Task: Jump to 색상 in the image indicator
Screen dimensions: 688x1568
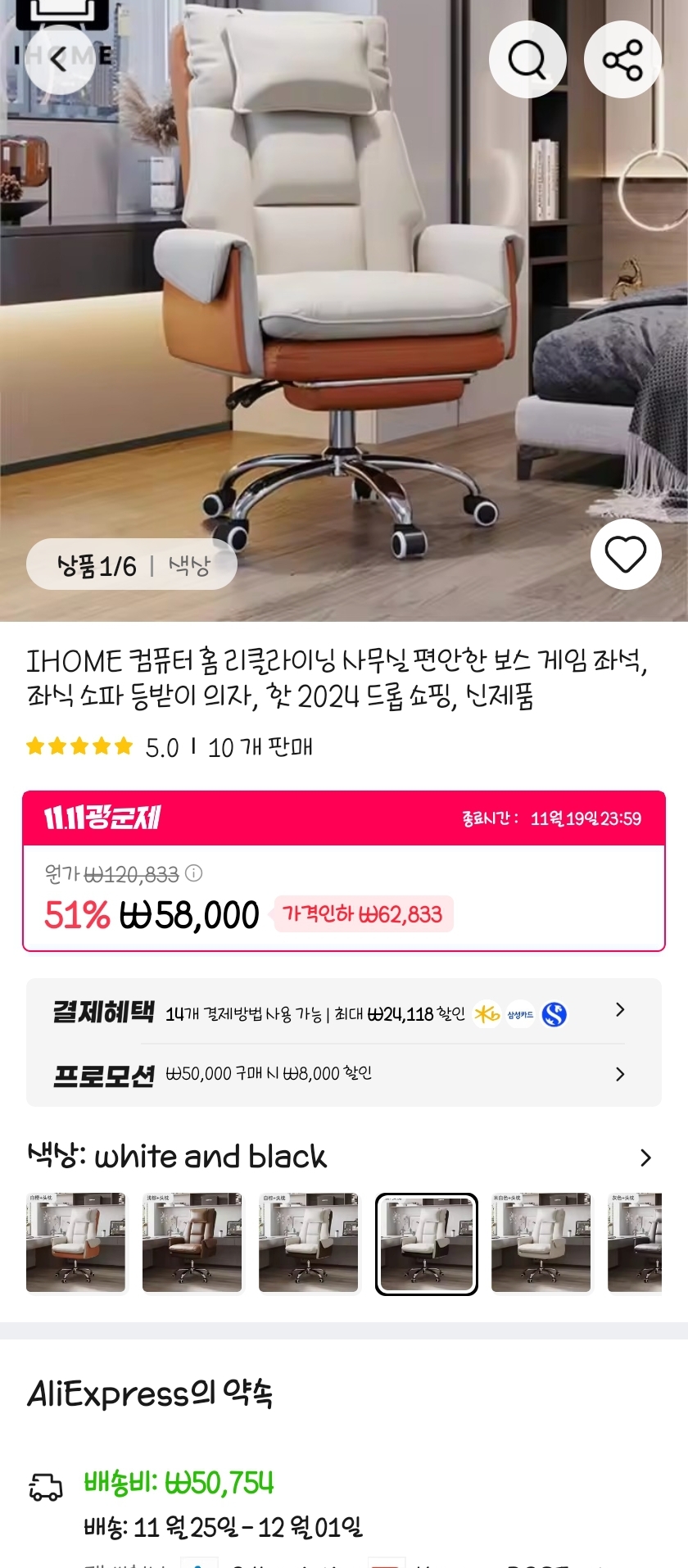Action: tap(189, 565)
